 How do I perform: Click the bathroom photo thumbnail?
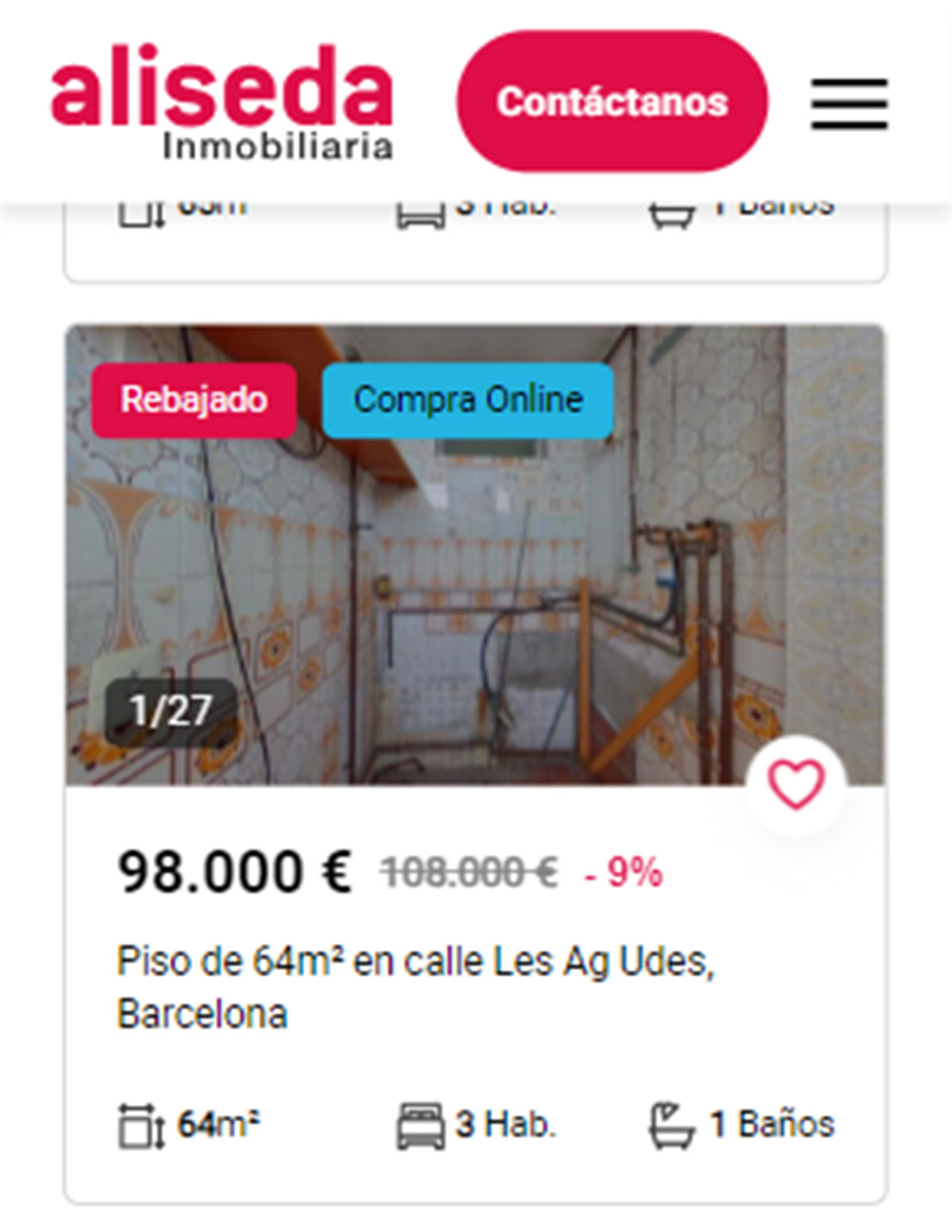coord(476,555)
